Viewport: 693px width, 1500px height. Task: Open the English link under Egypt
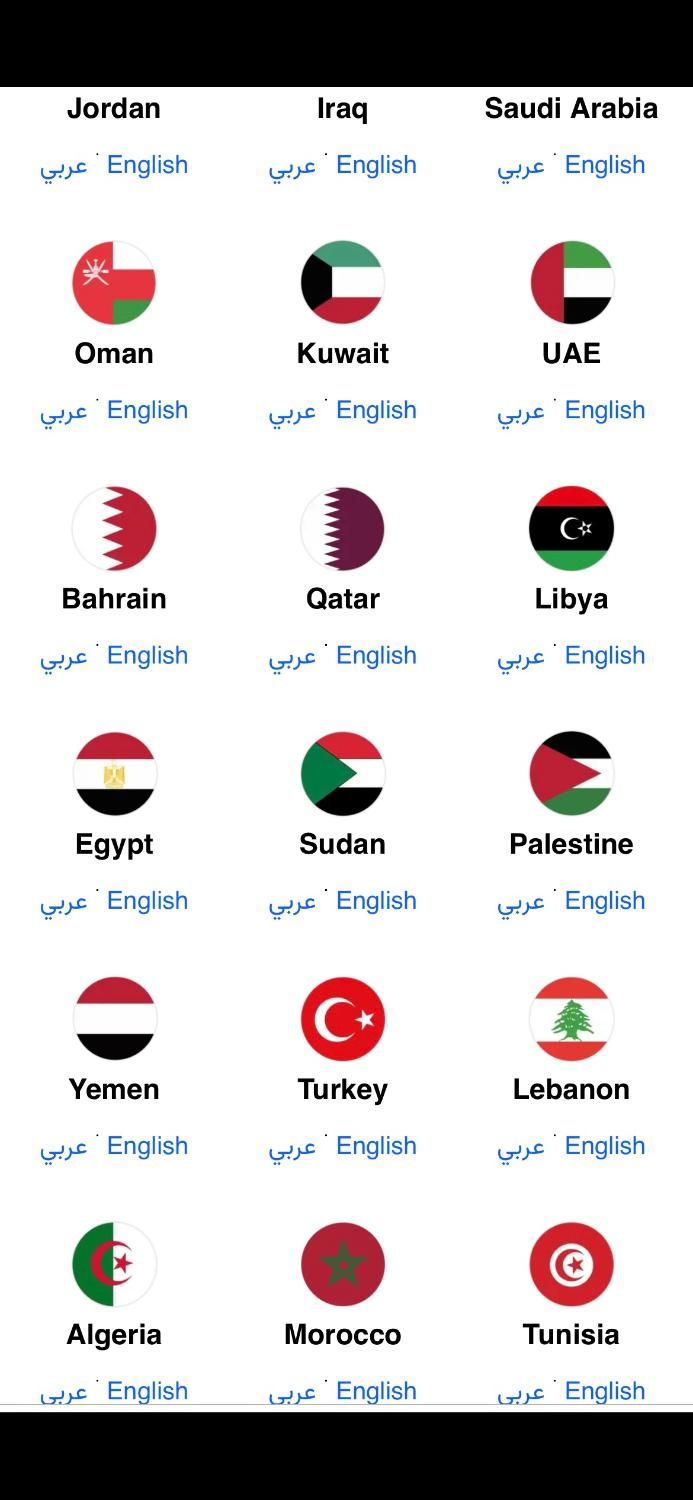click(147, 900)
